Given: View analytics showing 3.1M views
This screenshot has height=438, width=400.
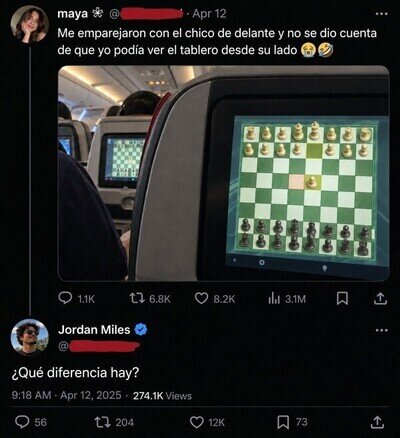Looking at the screenshot, I should click(x=287, y=299).
